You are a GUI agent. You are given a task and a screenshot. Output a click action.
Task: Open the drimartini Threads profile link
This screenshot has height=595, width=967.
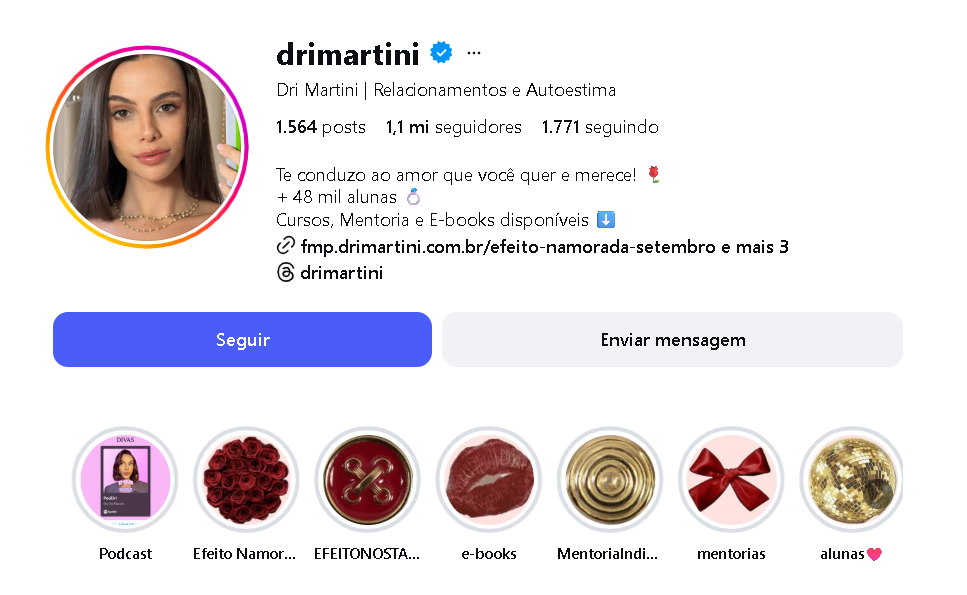341,272
